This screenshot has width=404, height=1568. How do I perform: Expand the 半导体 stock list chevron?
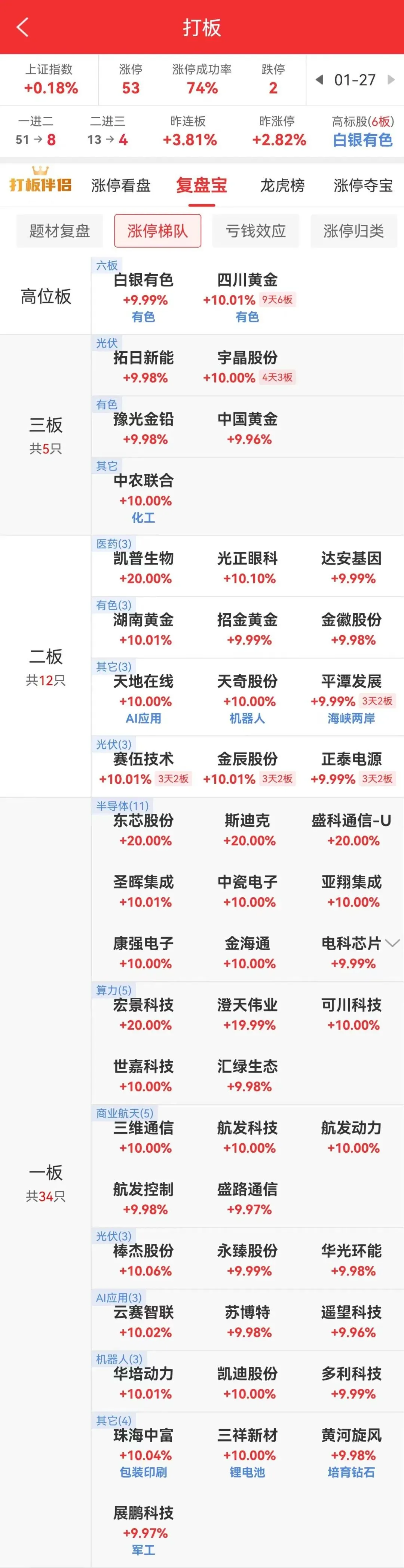click(x=393, y=944)
